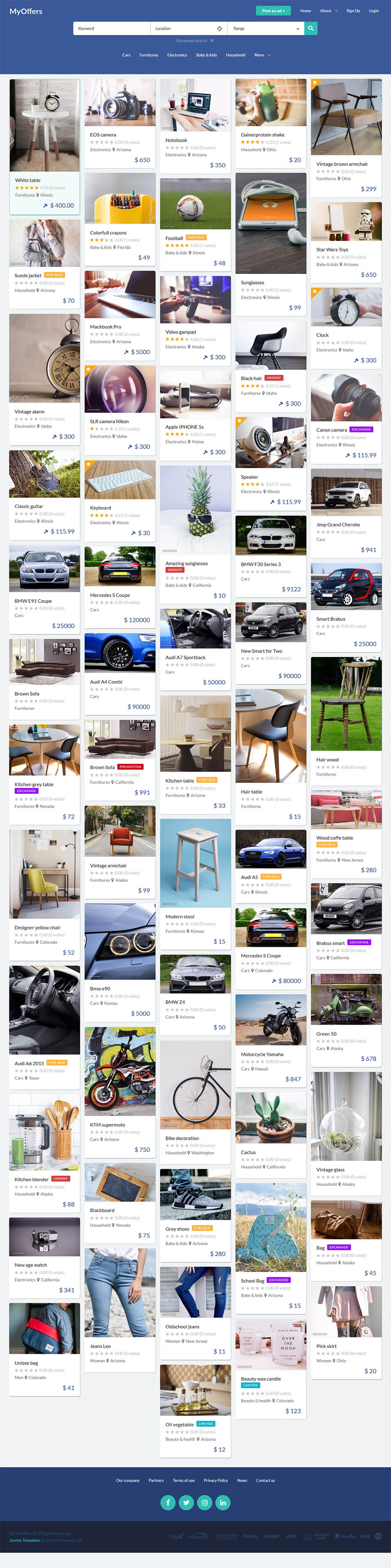The height and width of the screenshot is (1568, 391).
Task: Open the Privacy Policy footer link
Action: pos(215,1480)
